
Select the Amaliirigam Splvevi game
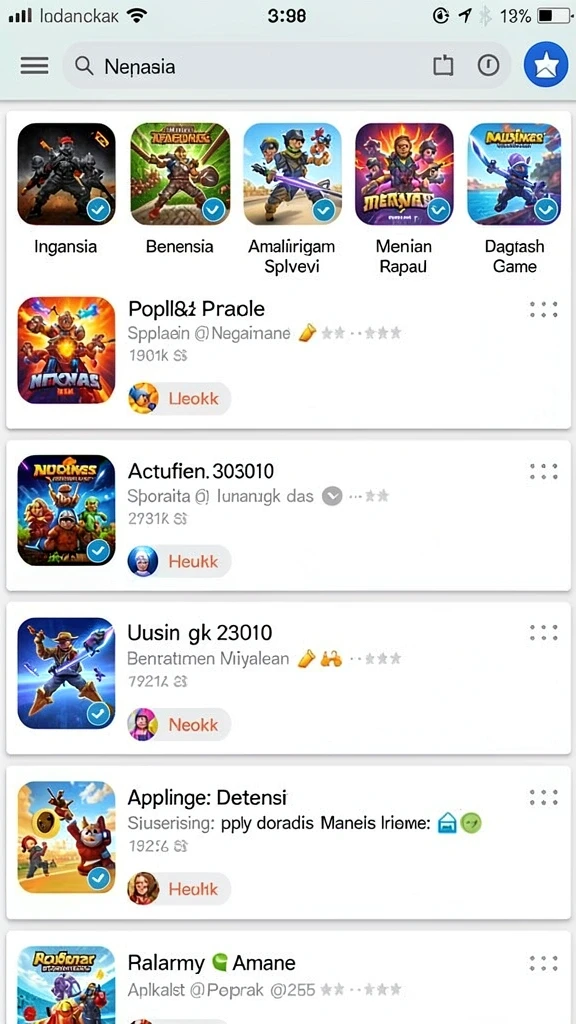(291, 199)
